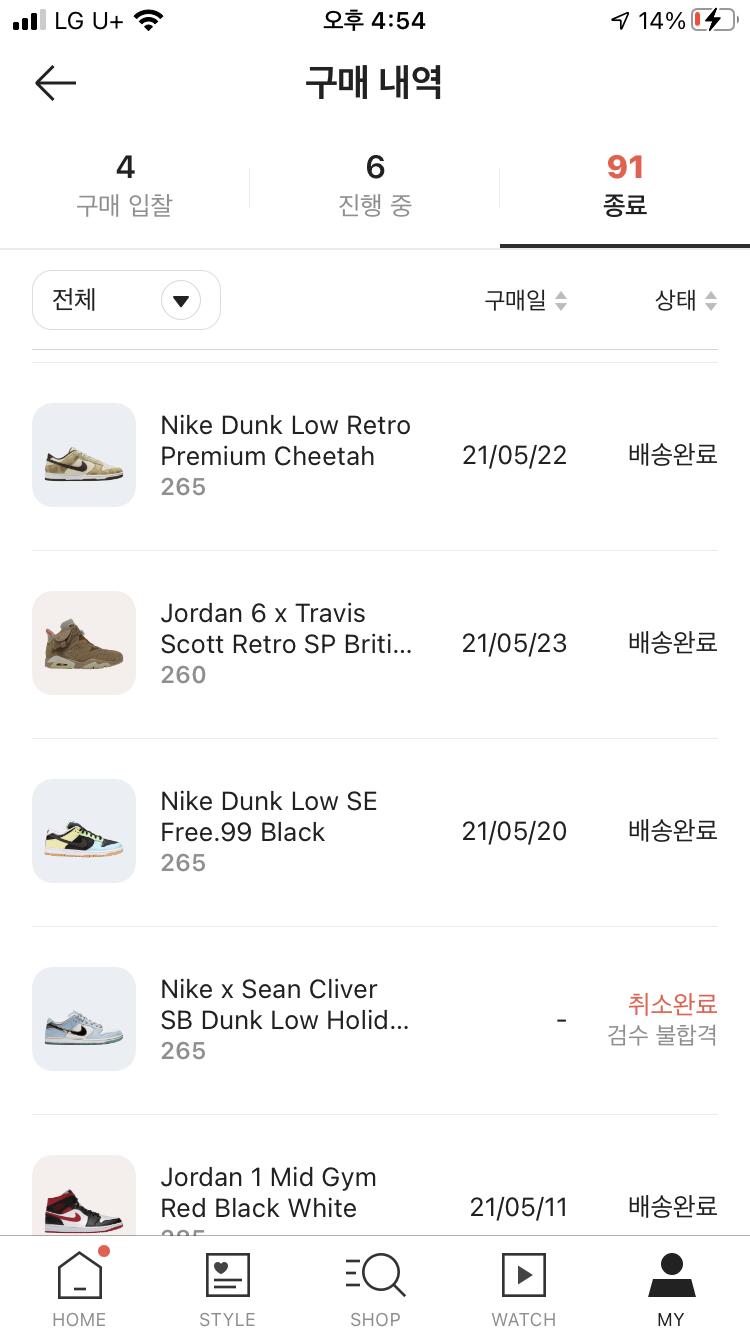Open the WATCH tab

point(523,1288)
